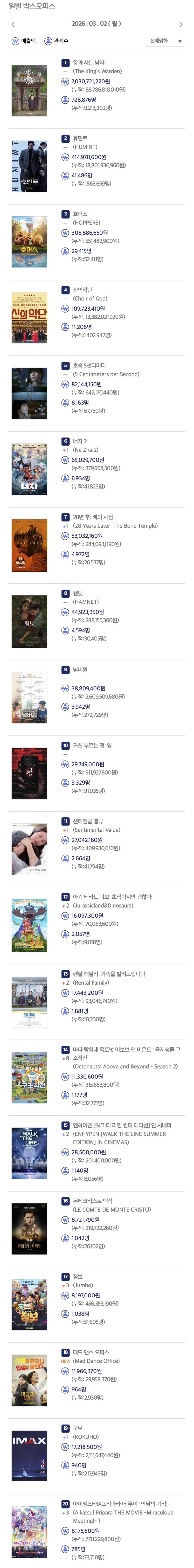194x1568 pixels.
Task: Open the 넘버원 movie poster
Action: click(x=29, y=697)
